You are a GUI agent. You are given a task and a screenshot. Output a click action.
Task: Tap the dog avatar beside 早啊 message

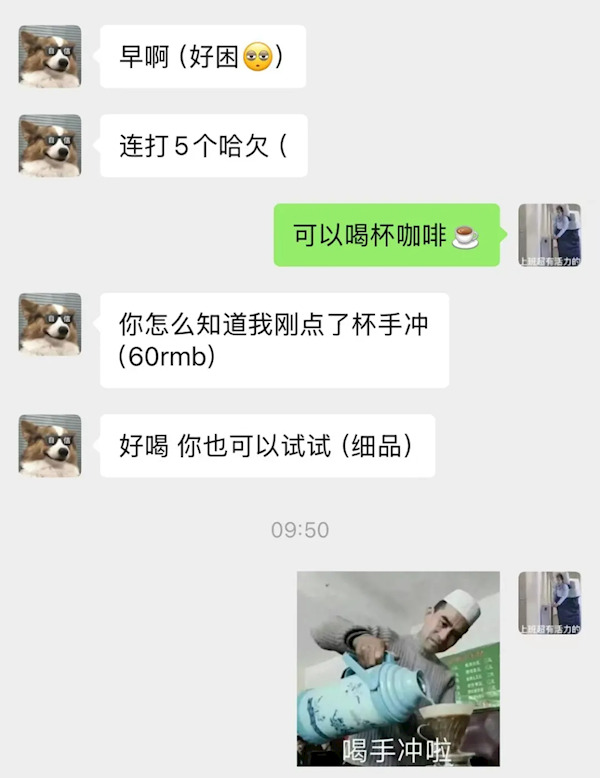tap(50, 56)
